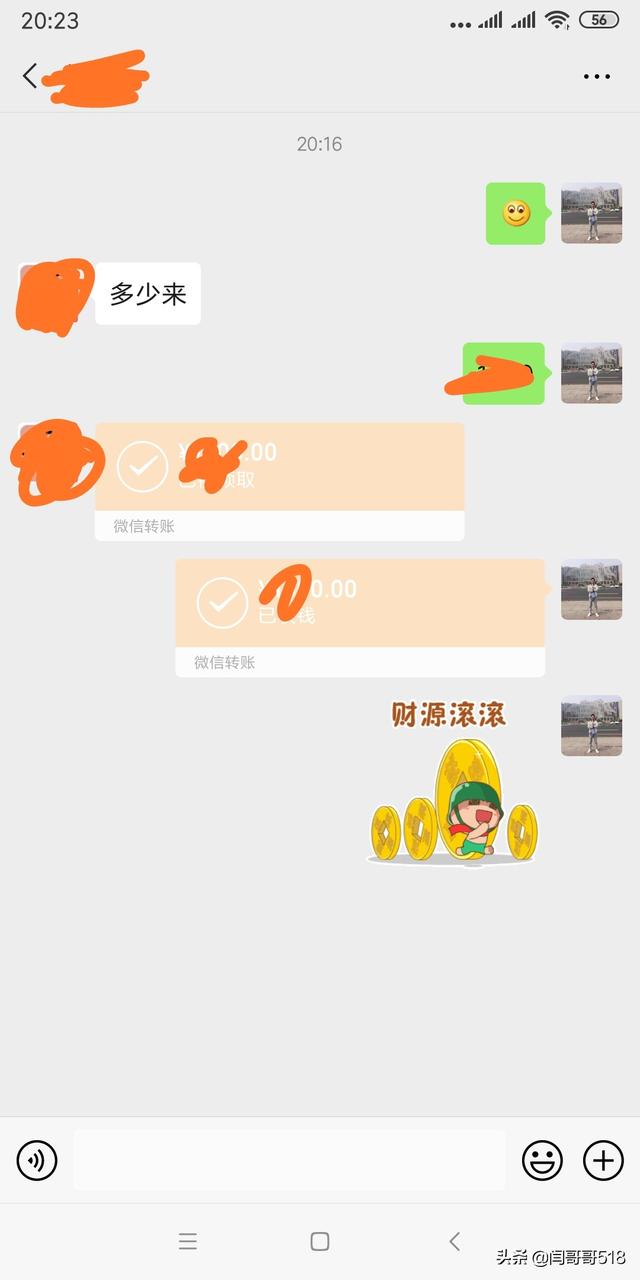Open the sent 微信转账 transfer card
Screen dimensions: 640x1280
360,617
